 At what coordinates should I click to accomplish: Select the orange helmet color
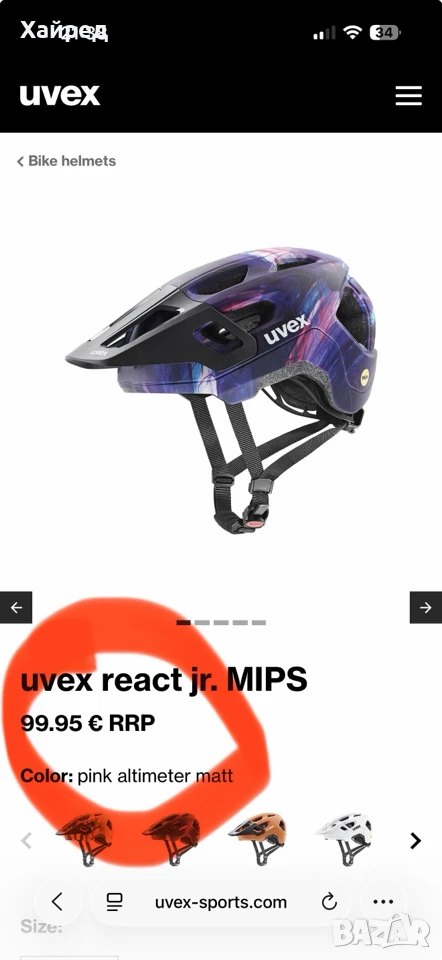tap(257, 839)
